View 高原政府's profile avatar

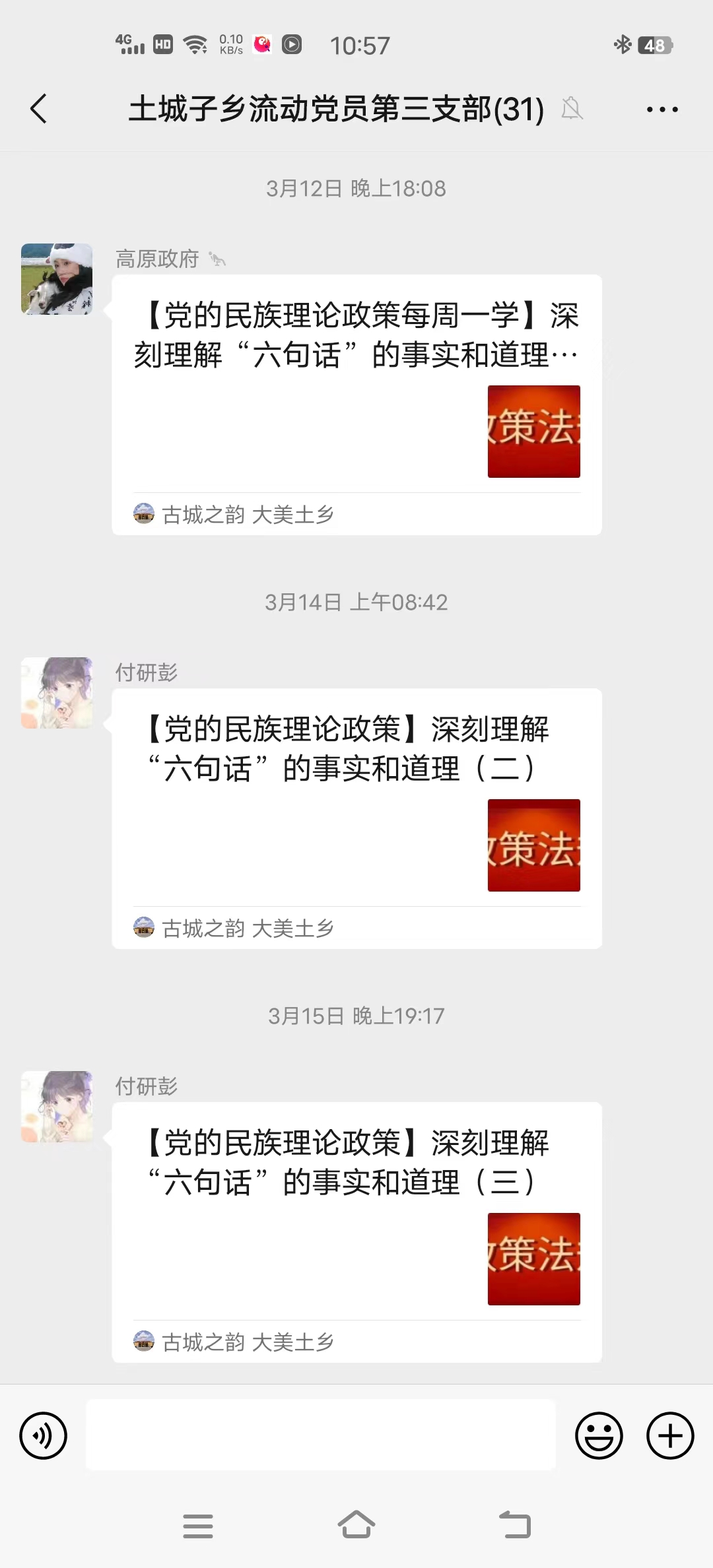click(57, 279)
